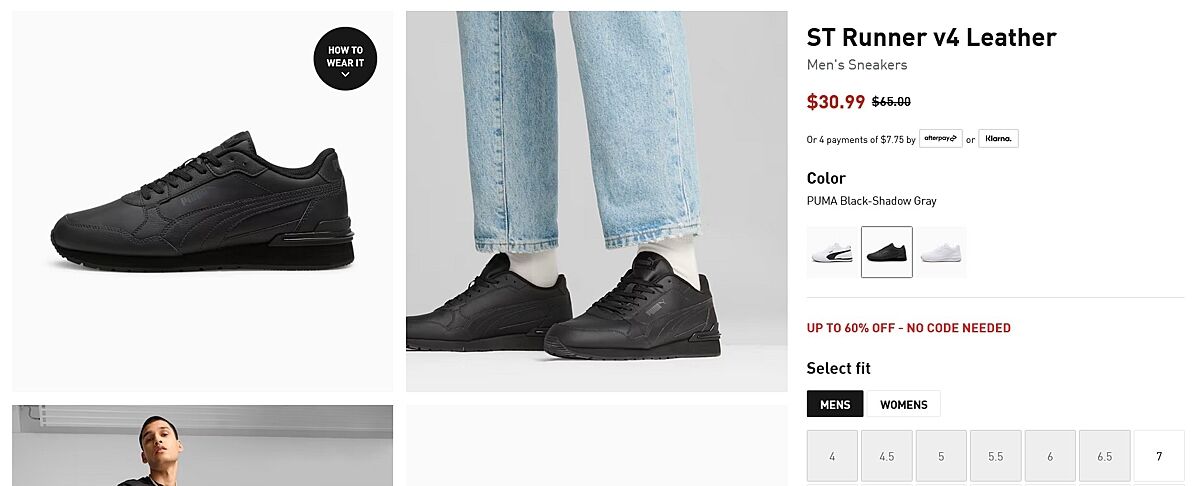The height and width of the screenshot is (486, 1200).
Task: Choose size 5.5
Action: point(995,456)
